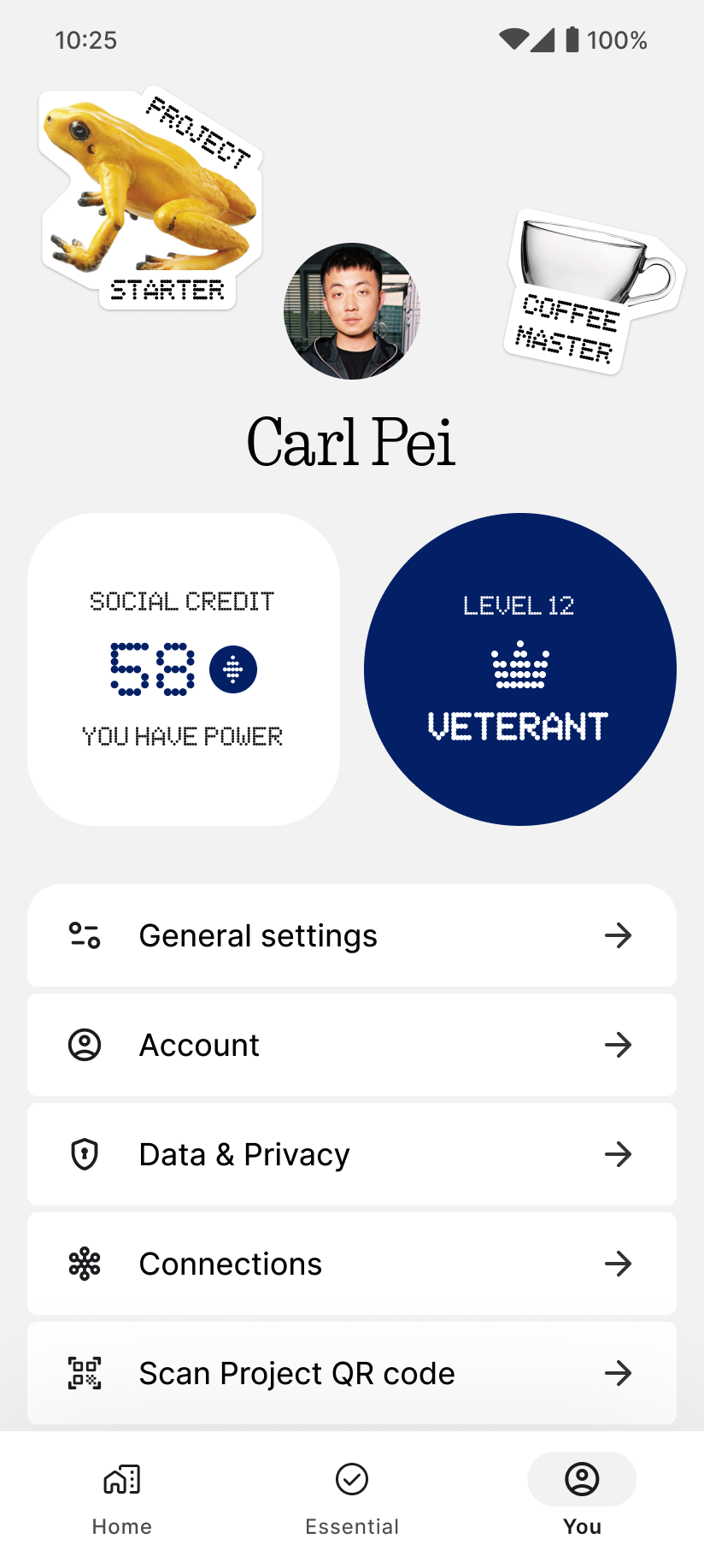Screen dimensions: 704x1568
Task: Go to Account settings
Action: (x=351, y=1045)
